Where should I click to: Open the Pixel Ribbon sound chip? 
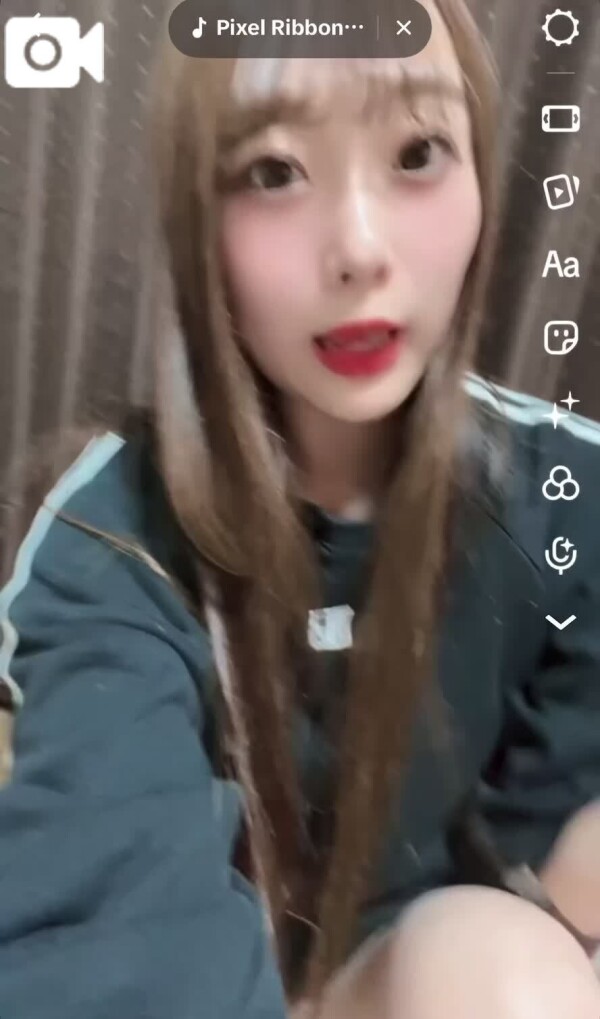[280, 28]
